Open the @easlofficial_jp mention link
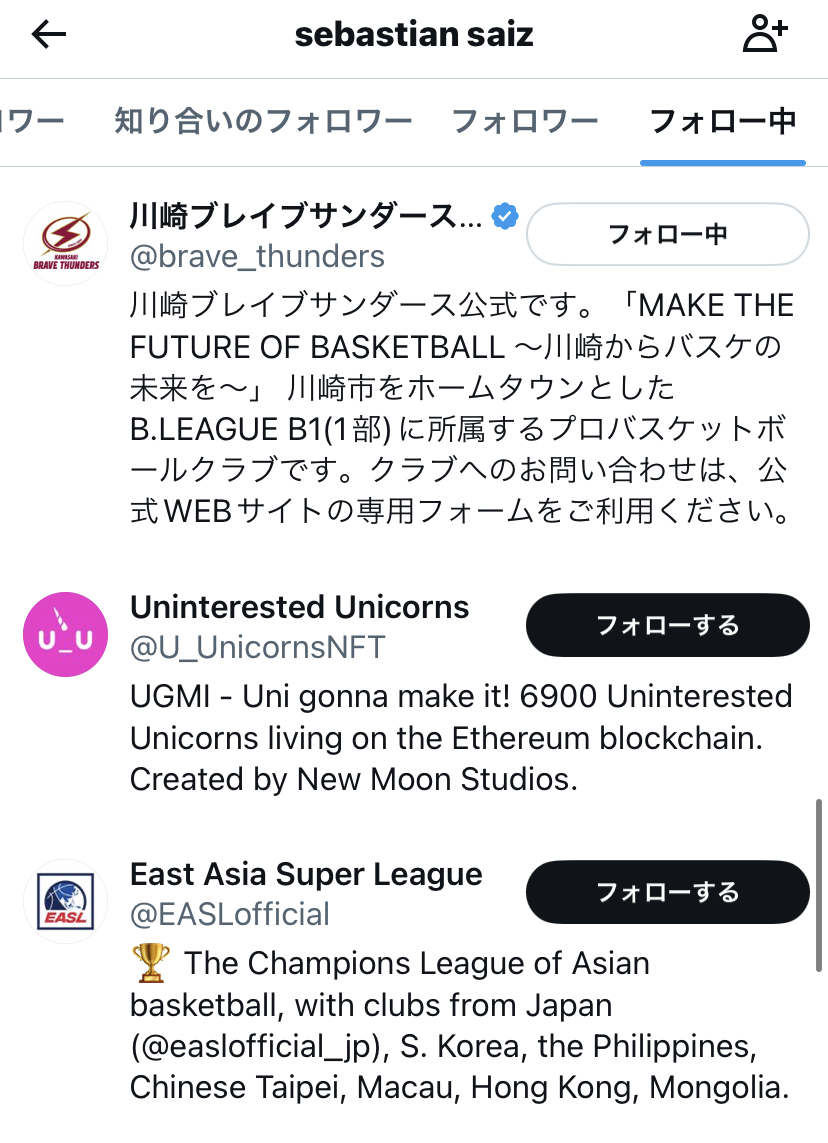 [261, 1046]
